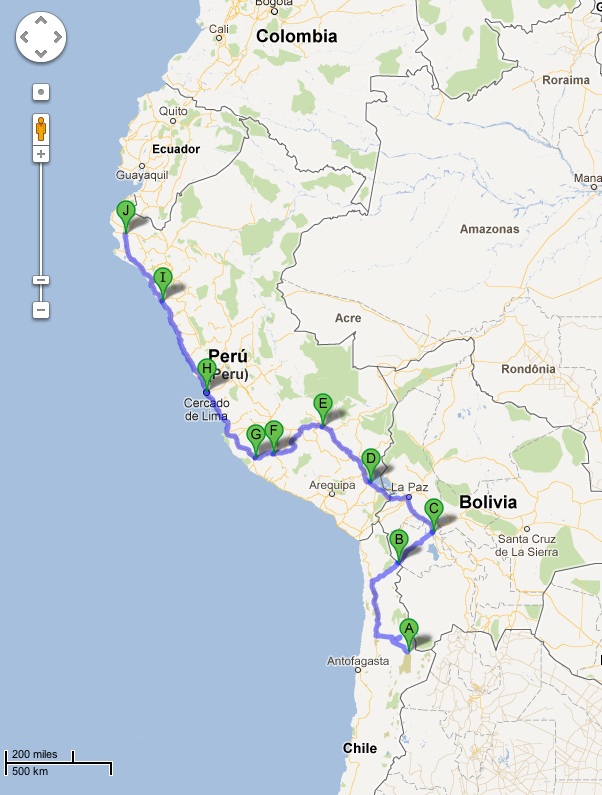
Task: Tap the my-location button below the pan control
Action: (41, 92)
